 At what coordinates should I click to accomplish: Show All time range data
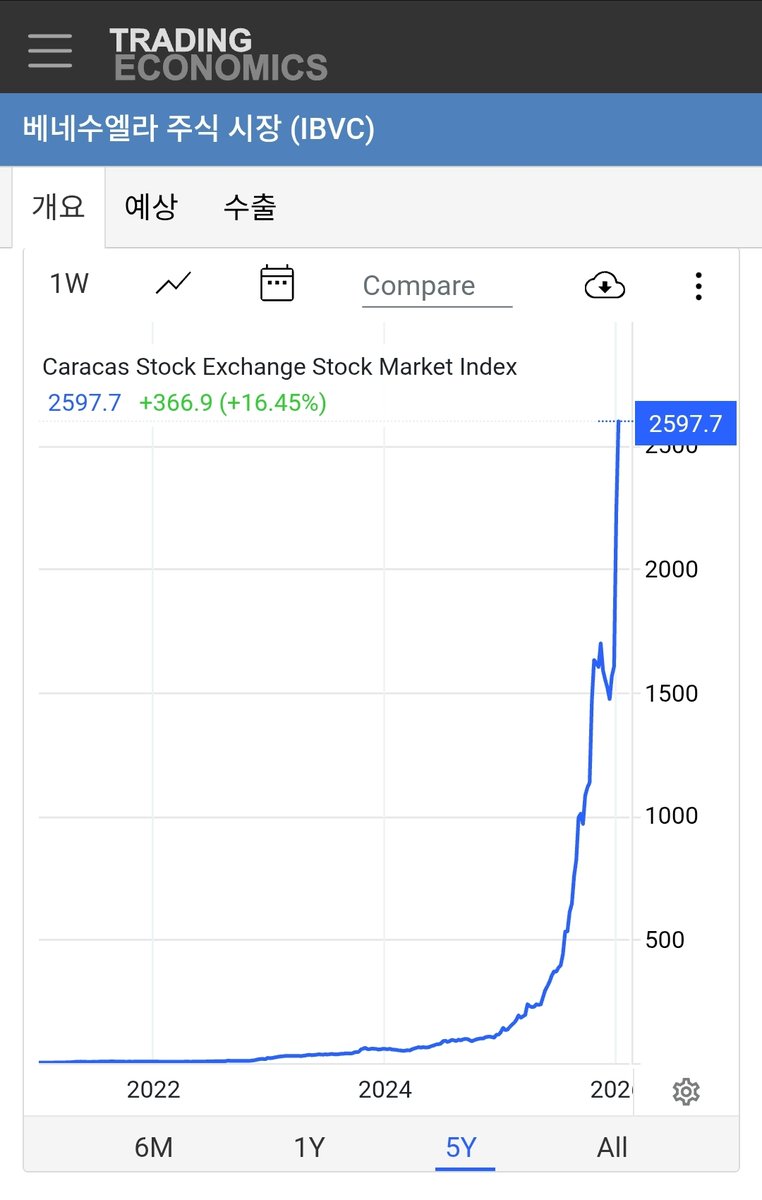[x=612, y=1147]
